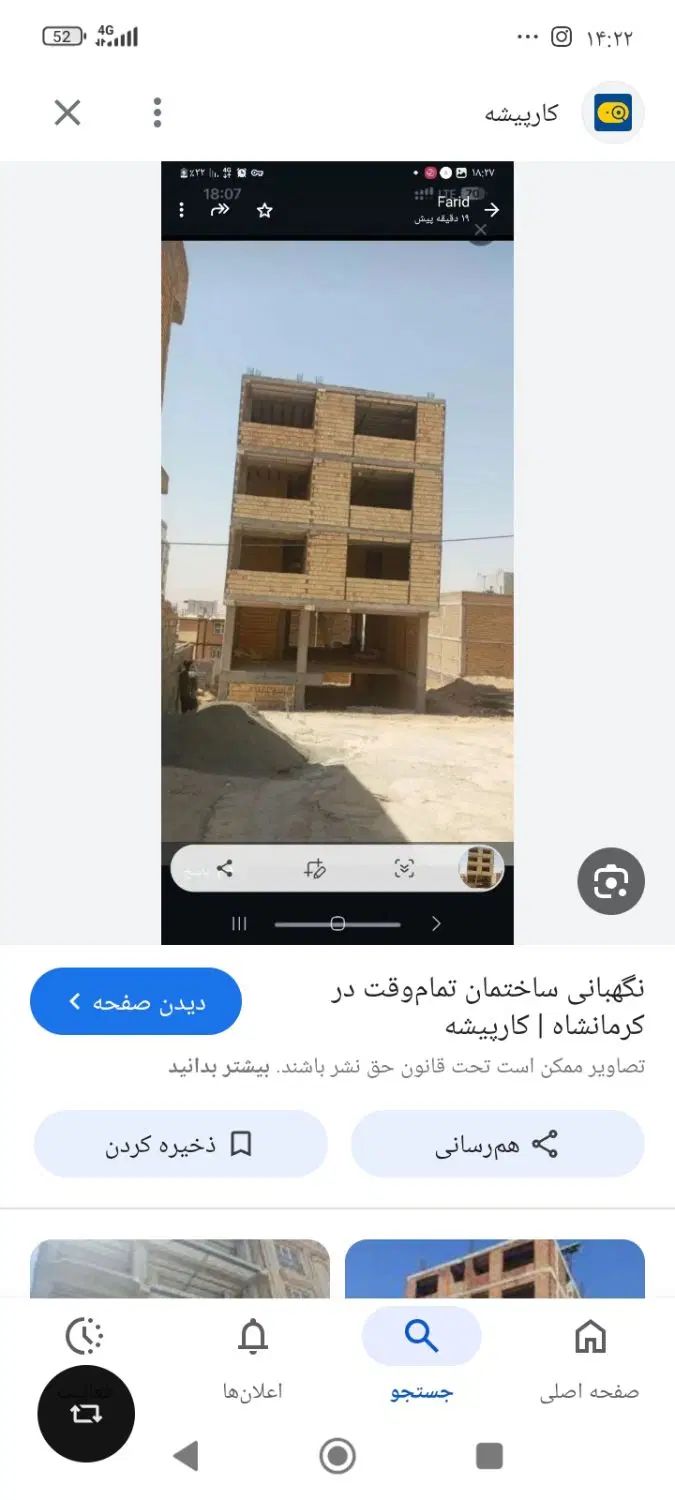This screenshot has width=675, height=1500.
Task: Go to the system home screen
Action: 337,1456
